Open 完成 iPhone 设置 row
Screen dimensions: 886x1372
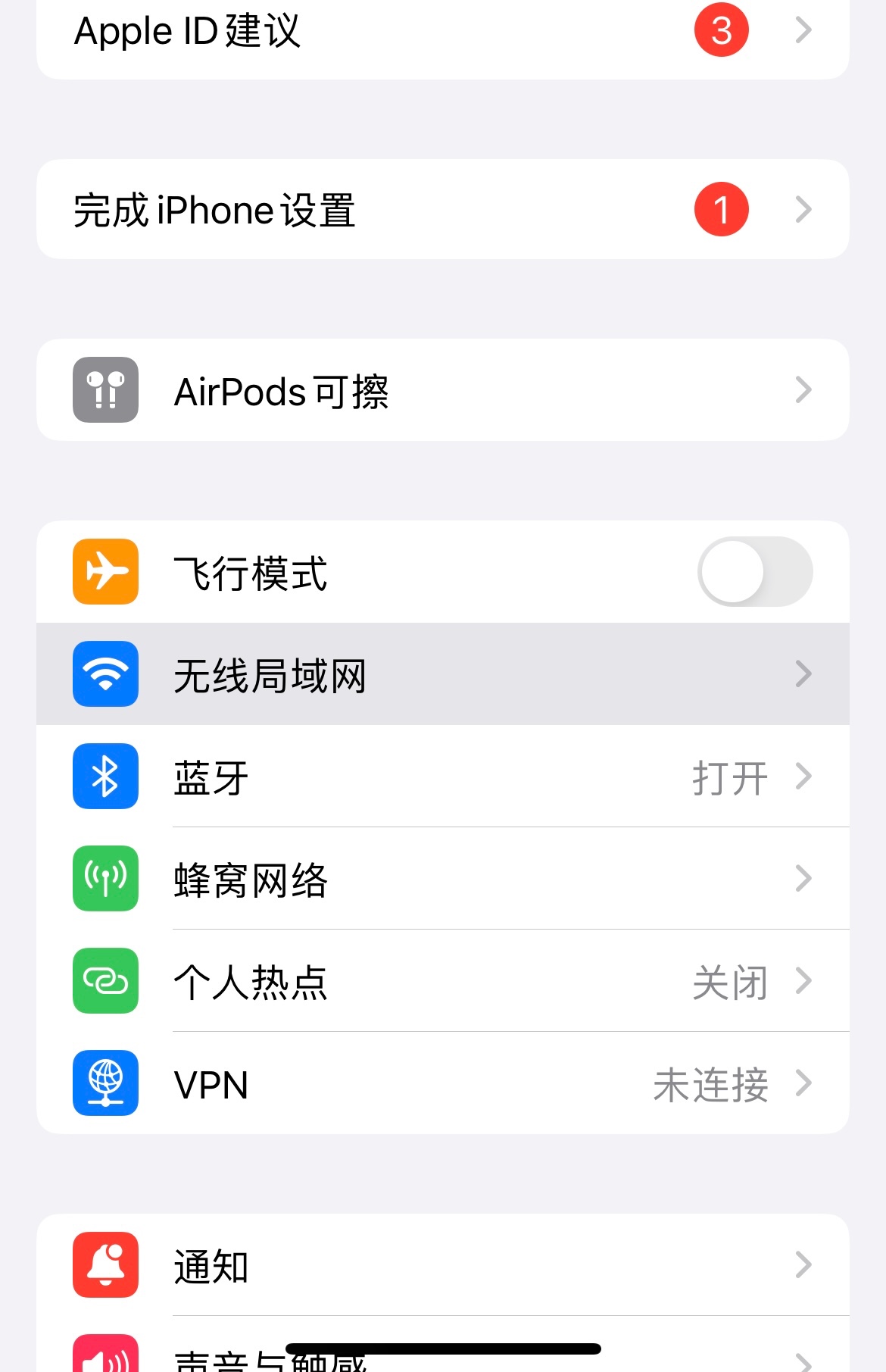coord(442,210)
